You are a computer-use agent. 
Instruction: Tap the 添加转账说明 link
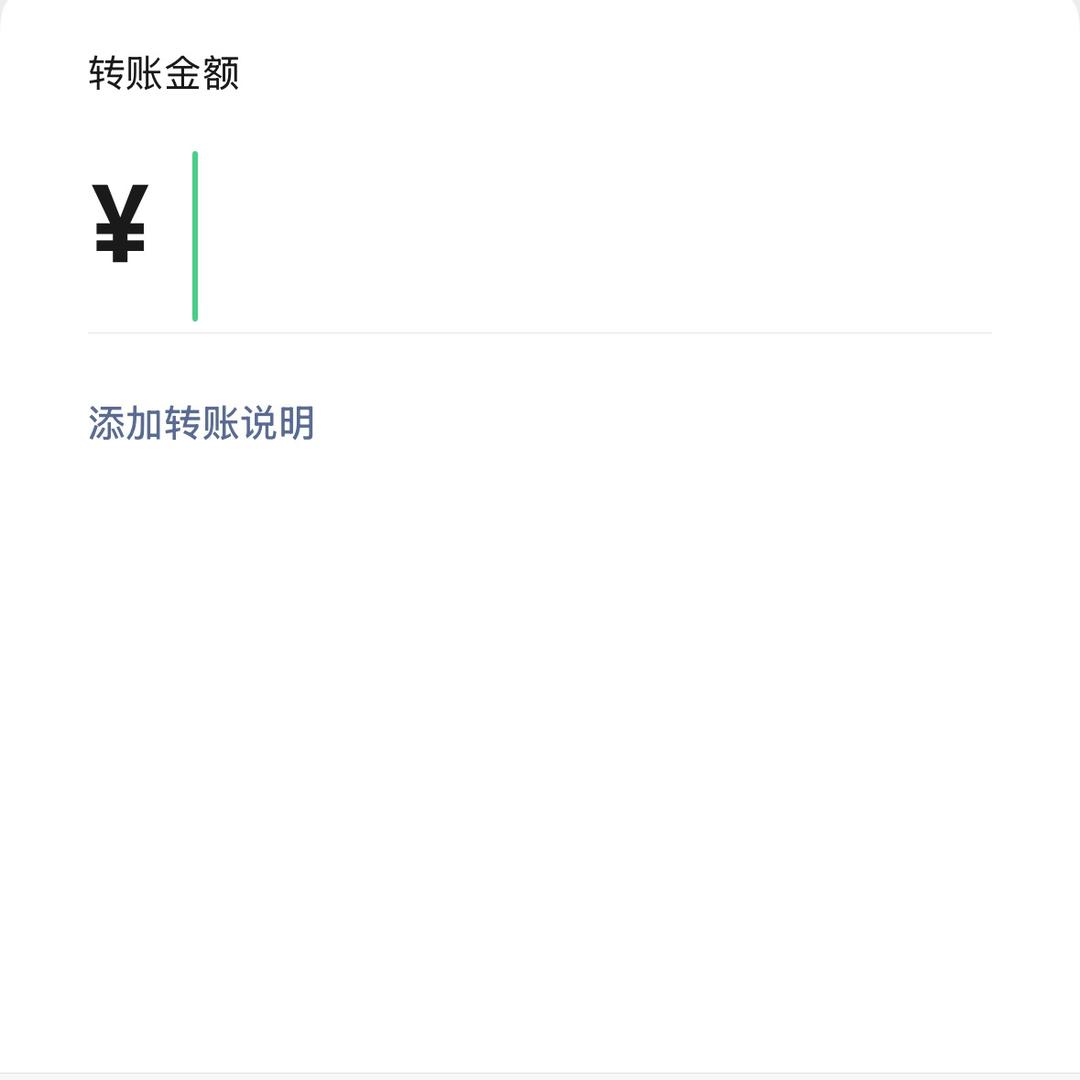tap(201, 423)
